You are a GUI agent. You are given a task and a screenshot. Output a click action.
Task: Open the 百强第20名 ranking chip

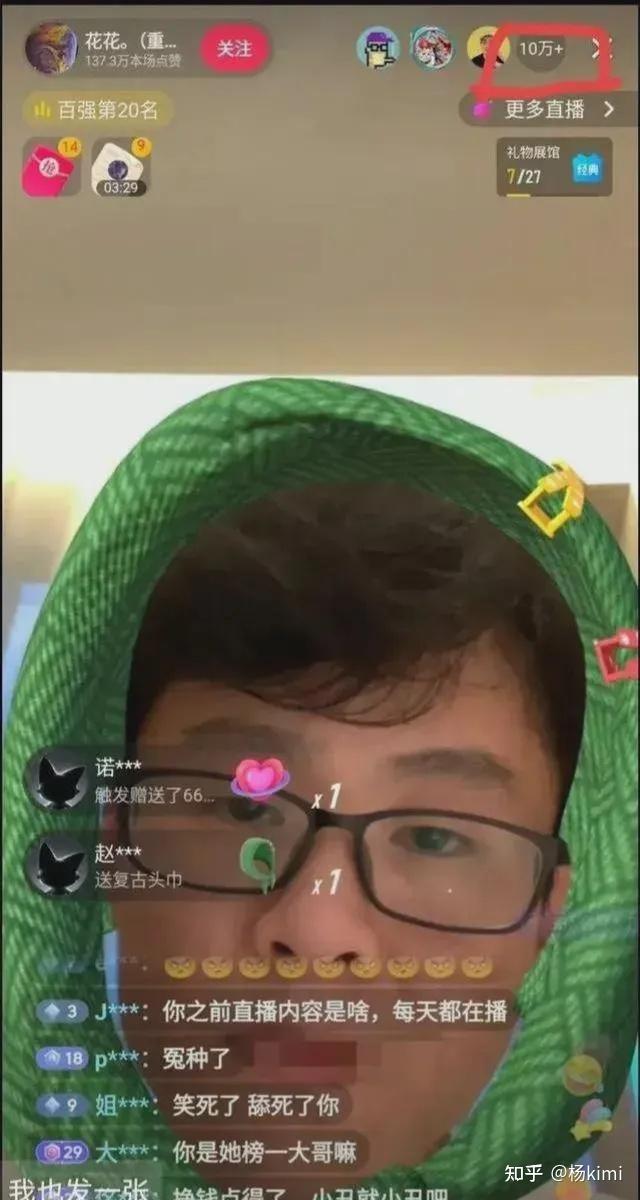(98, 108)
